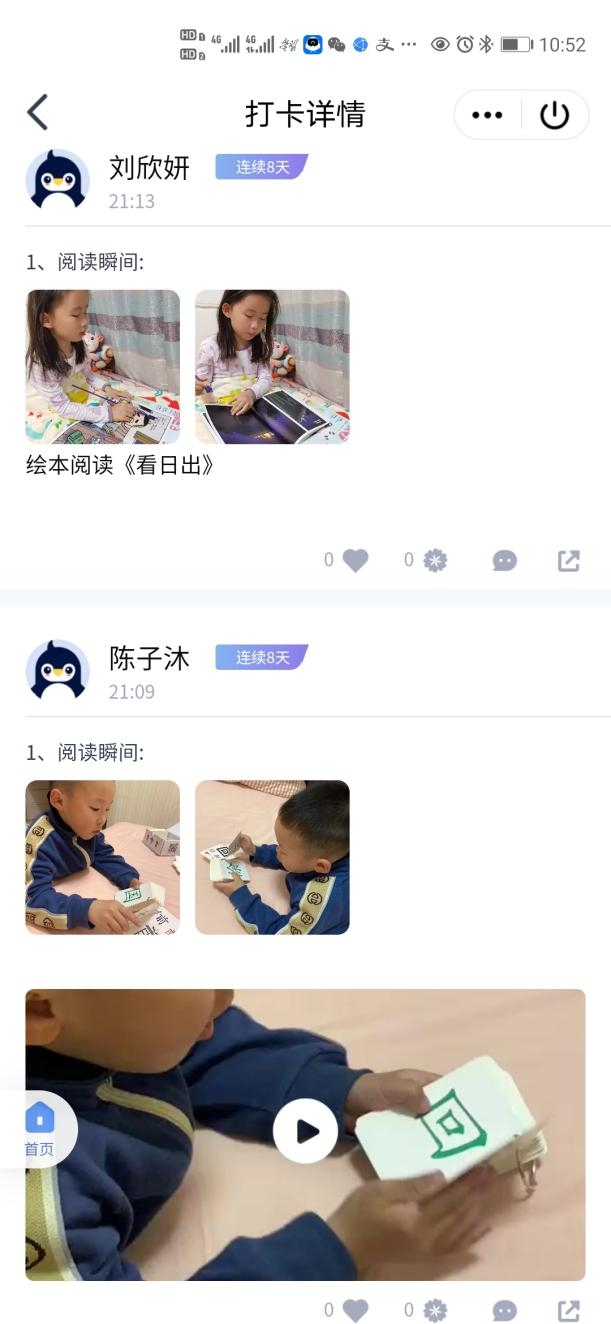Open 刘欣妍's profile avatar

coord(57,180)
